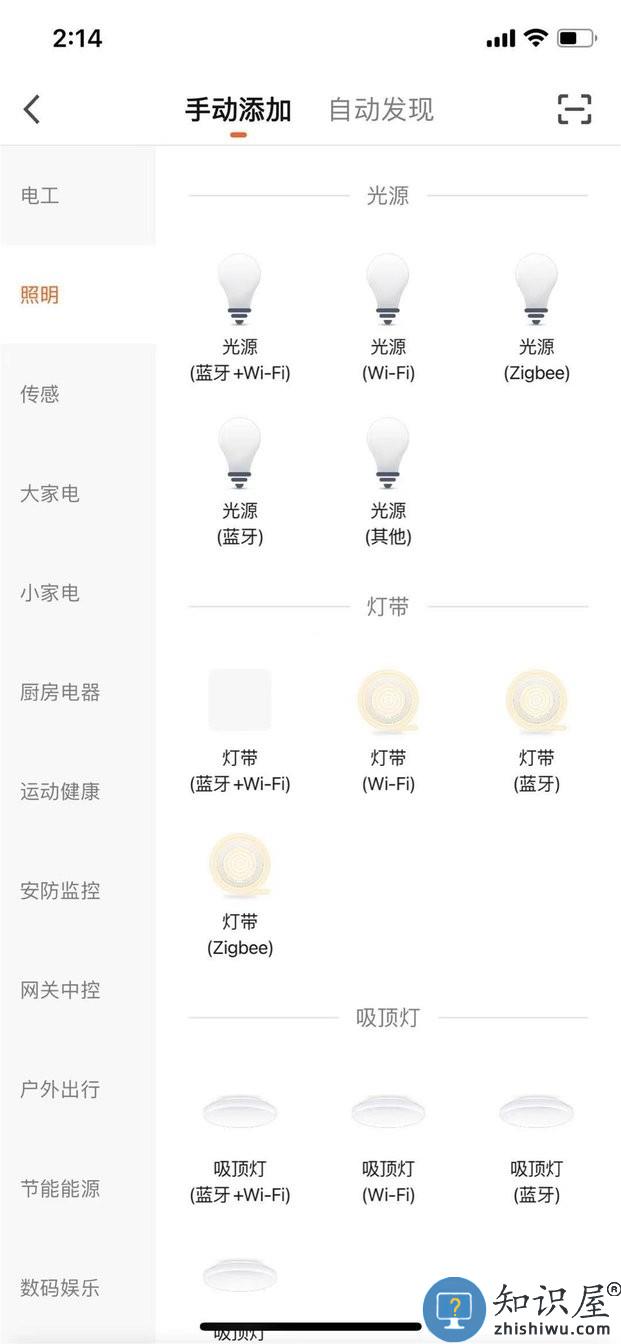
Task: Switch to the 自动发现 tab
Action: 381,110
